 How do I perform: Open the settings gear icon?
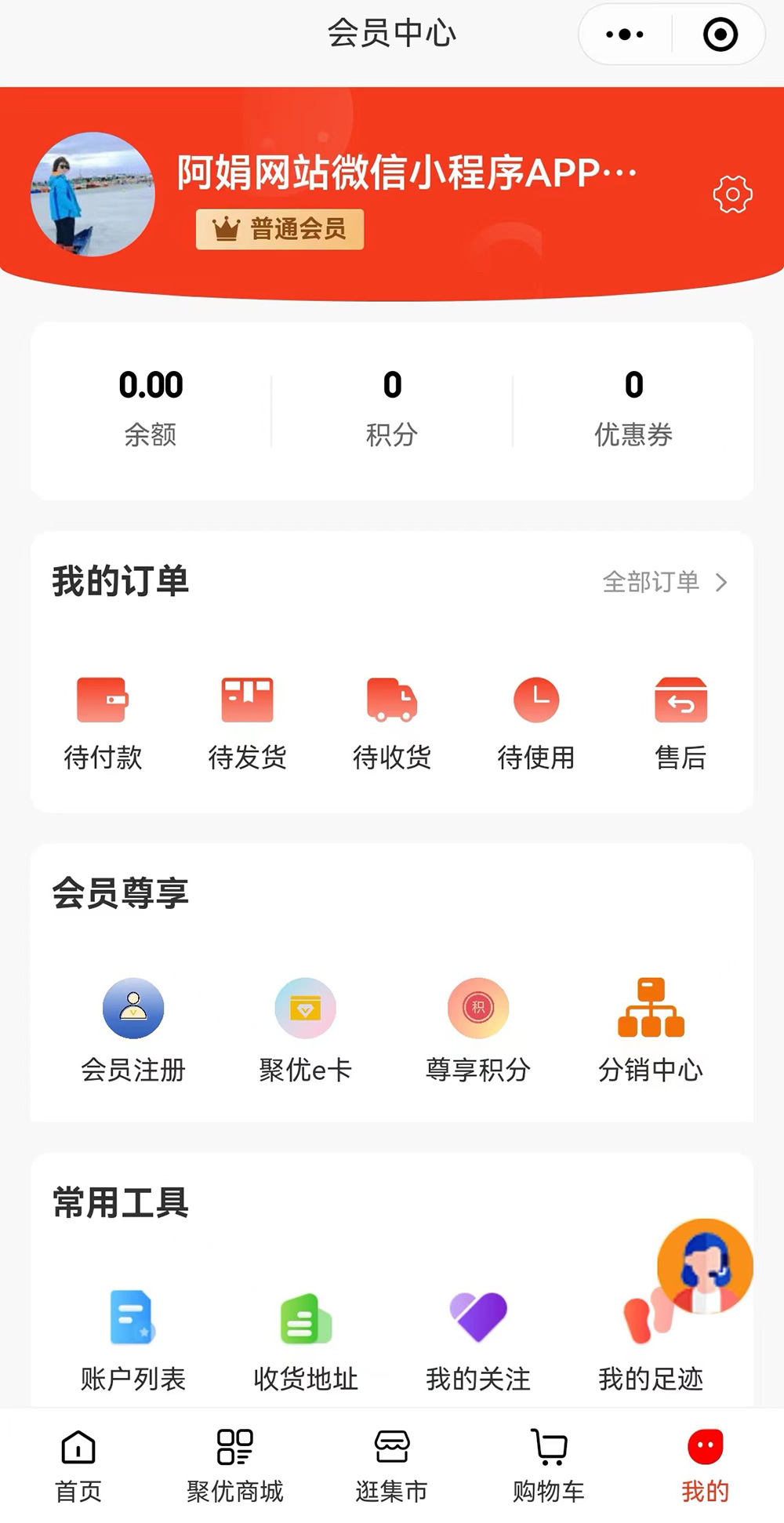click(732, 194)
